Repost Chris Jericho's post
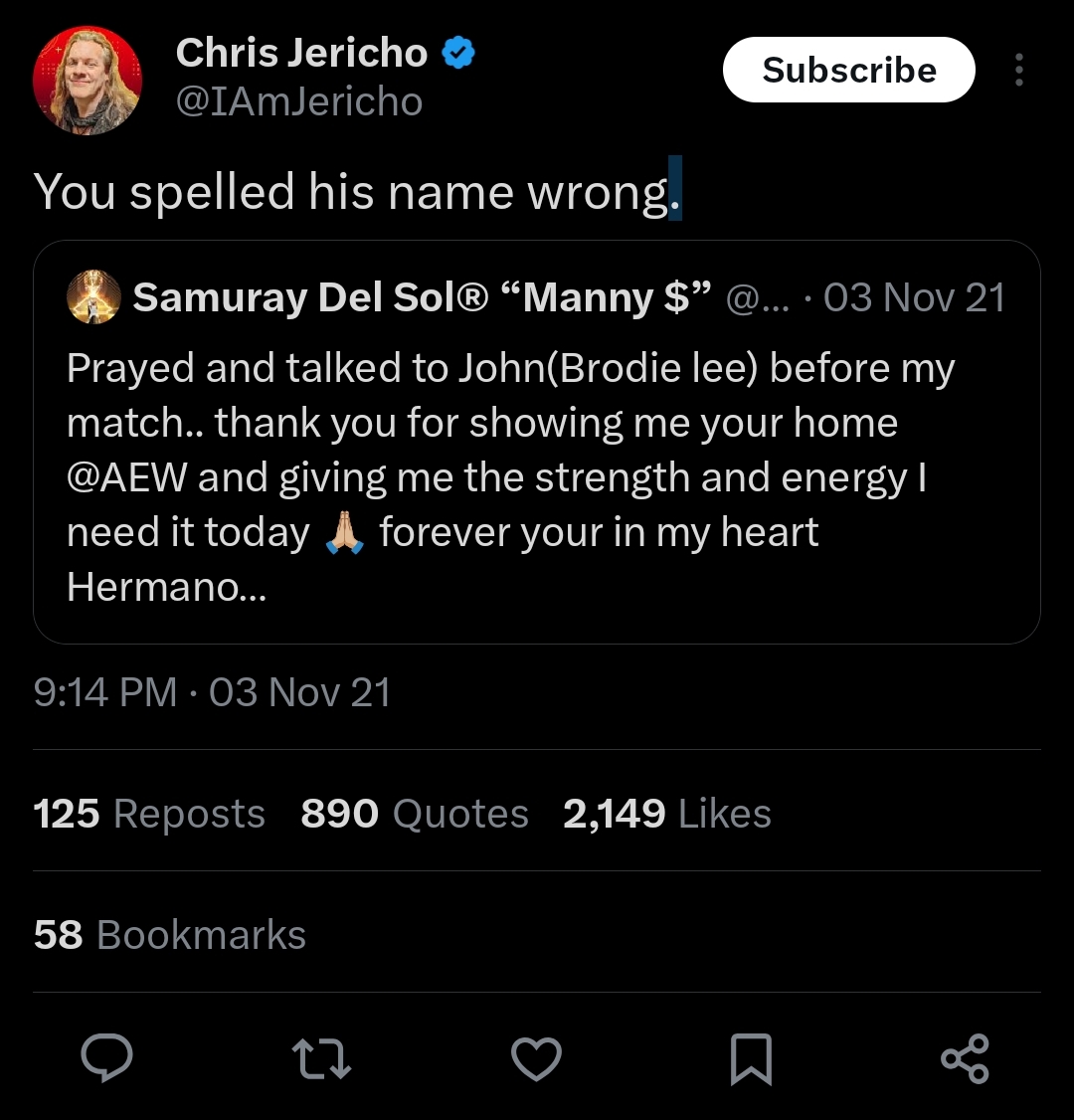1074x1120 pixels. point(321,1058)
